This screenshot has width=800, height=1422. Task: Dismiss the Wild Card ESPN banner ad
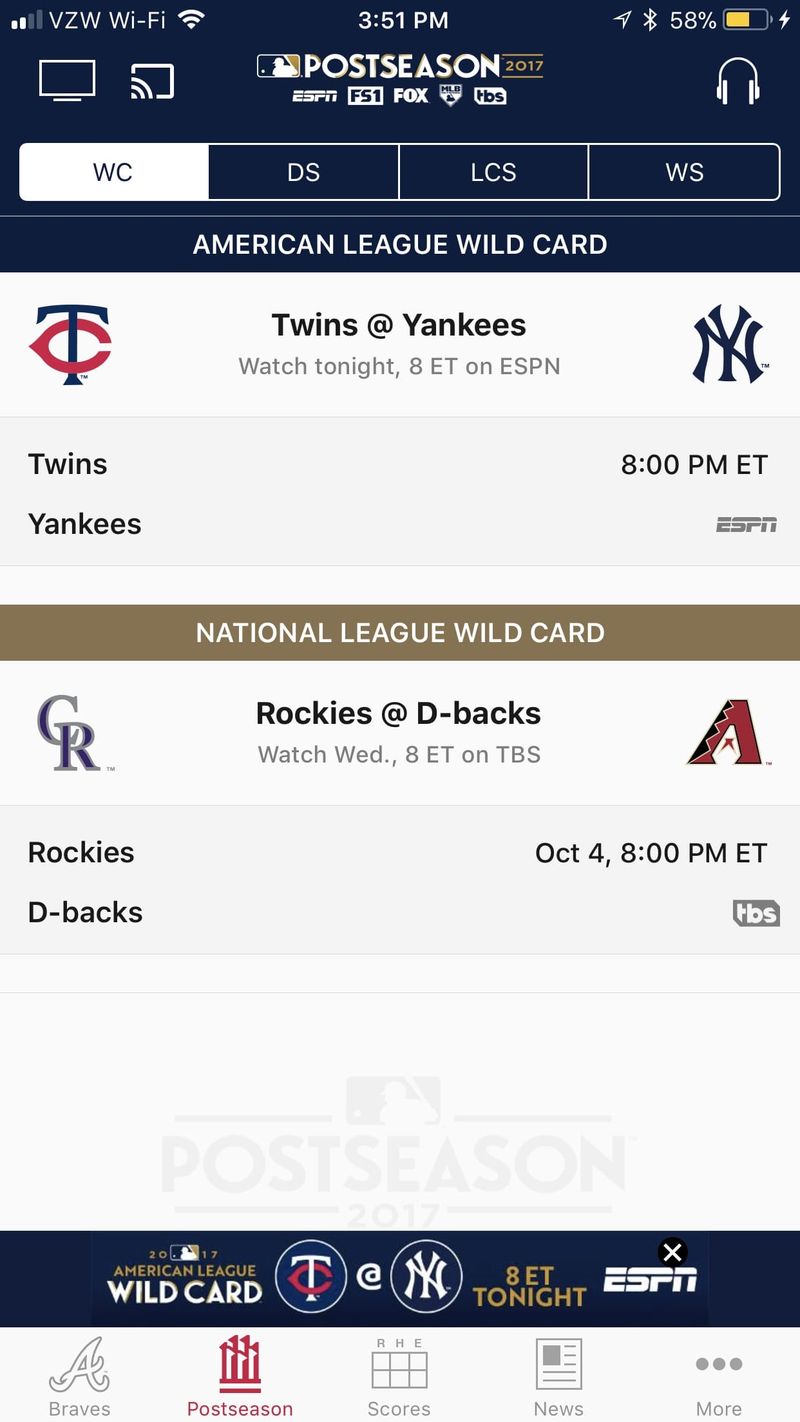tap(673, 1252)
